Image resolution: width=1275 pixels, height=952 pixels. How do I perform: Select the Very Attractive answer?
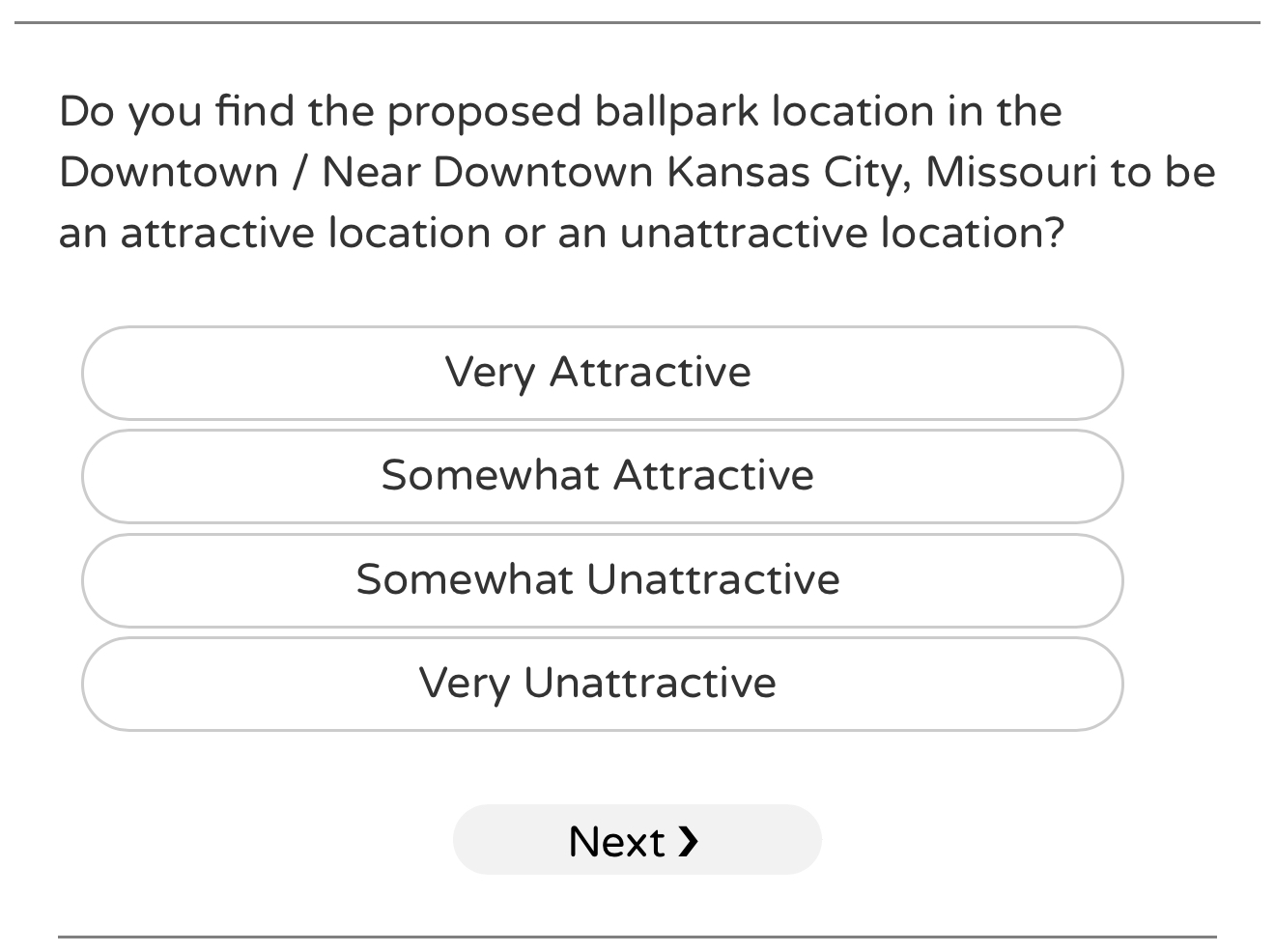pyautogui.click(x=602, y=373)
